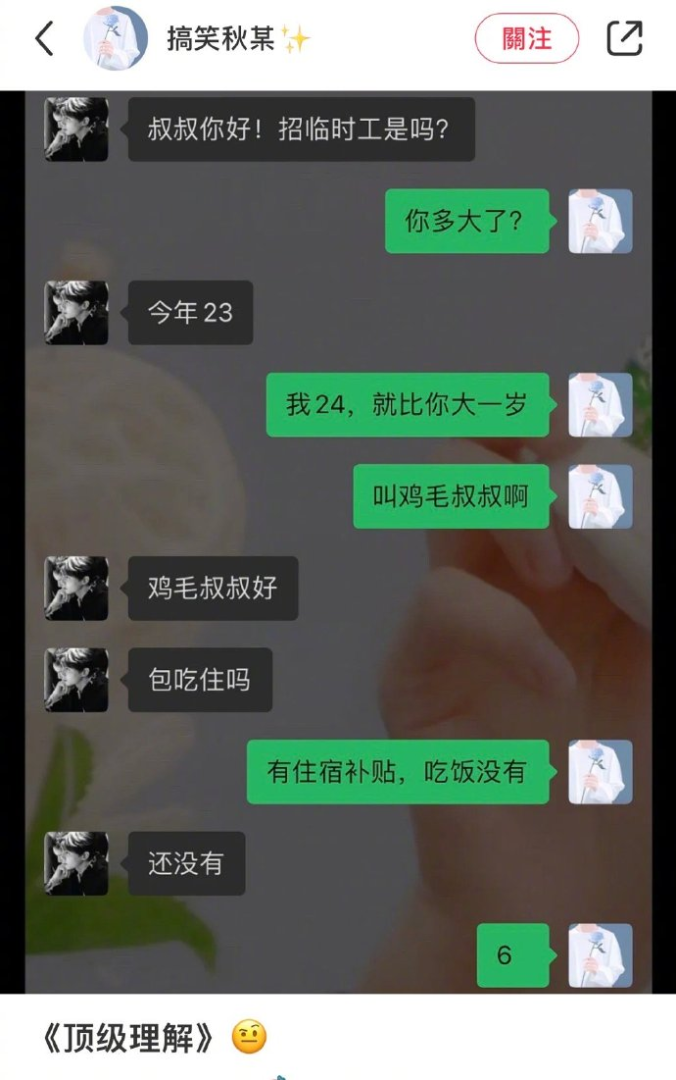Open the chat screenshot image in full view

338,540
